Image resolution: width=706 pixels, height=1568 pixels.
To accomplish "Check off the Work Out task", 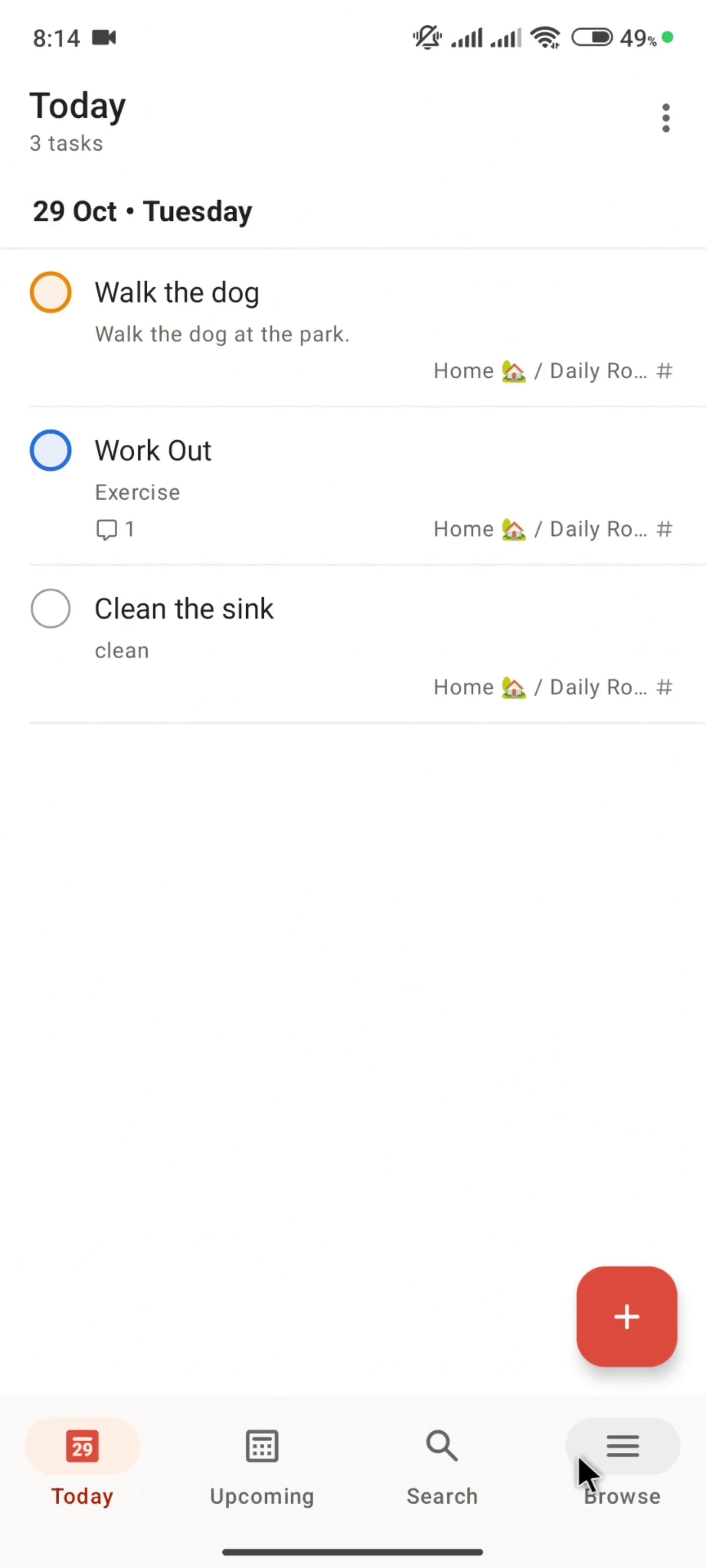I will click(x=51, y=451).
